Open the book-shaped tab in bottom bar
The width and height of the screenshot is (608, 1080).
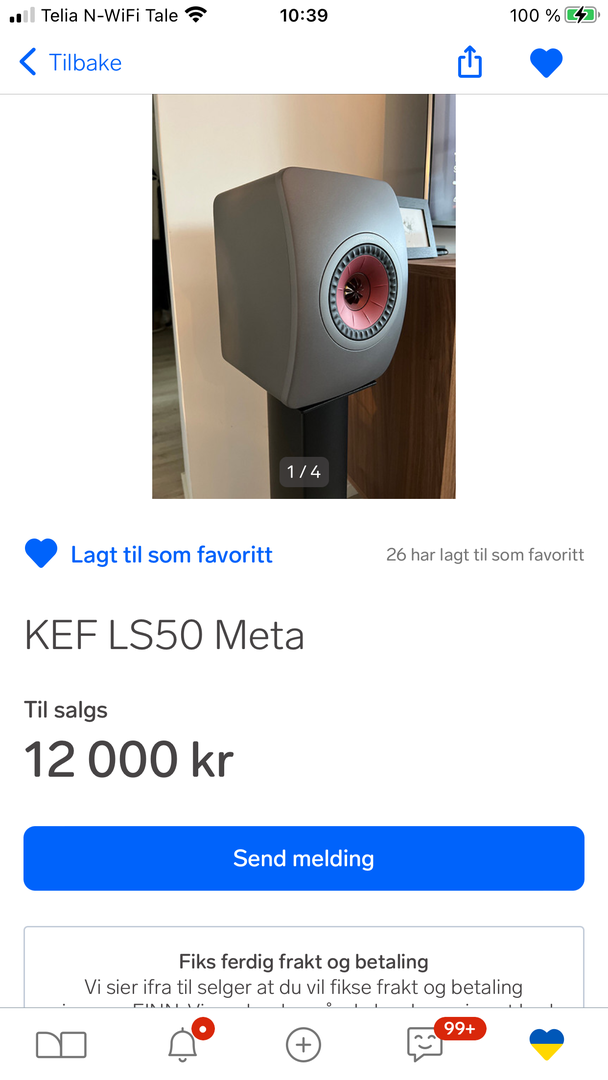tap(61, 1045)
